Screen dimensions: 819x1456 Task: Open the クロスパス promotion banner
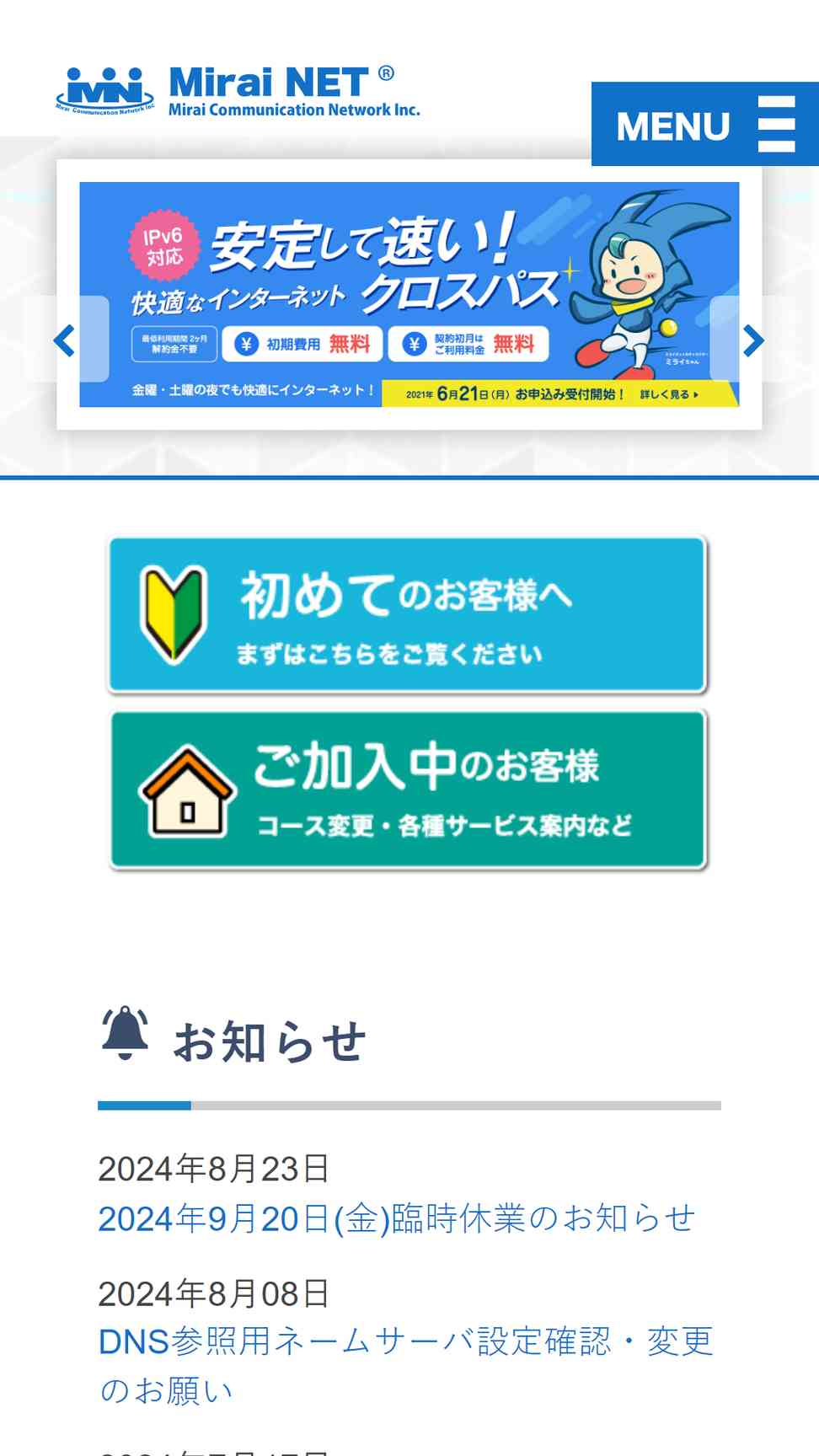409,294
